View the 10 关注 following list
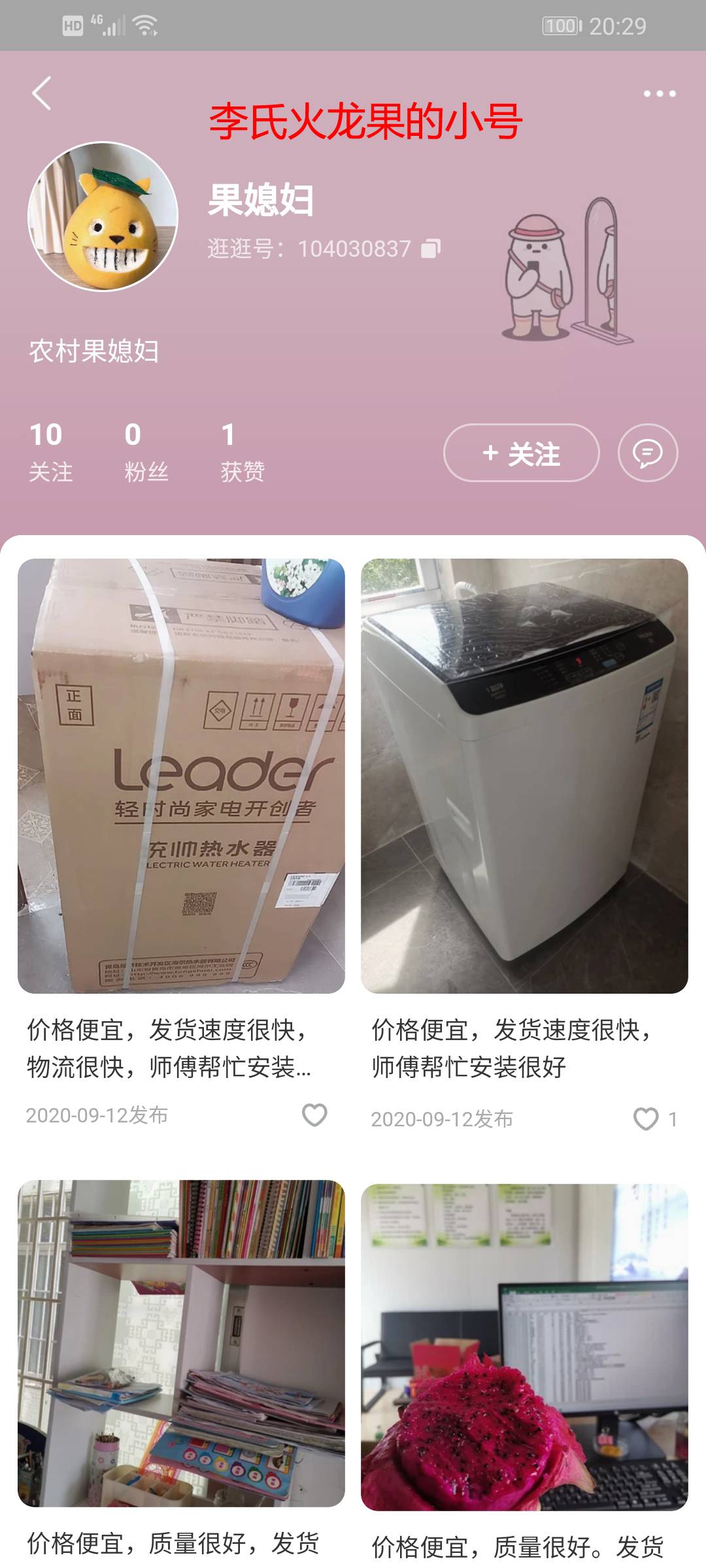Viewport: 706px width, 1568px height. [x=50, y=451]
